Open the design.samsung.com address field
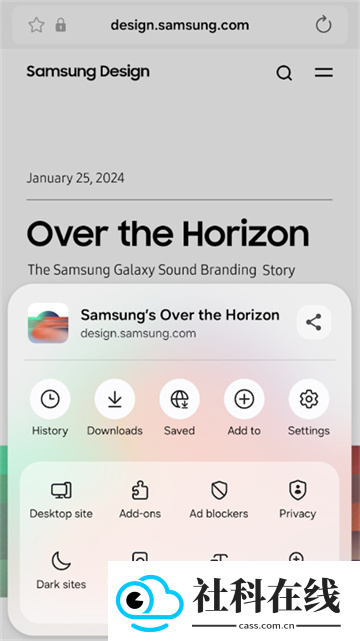This screenshot has height=641, width=360. click(180, 25)
